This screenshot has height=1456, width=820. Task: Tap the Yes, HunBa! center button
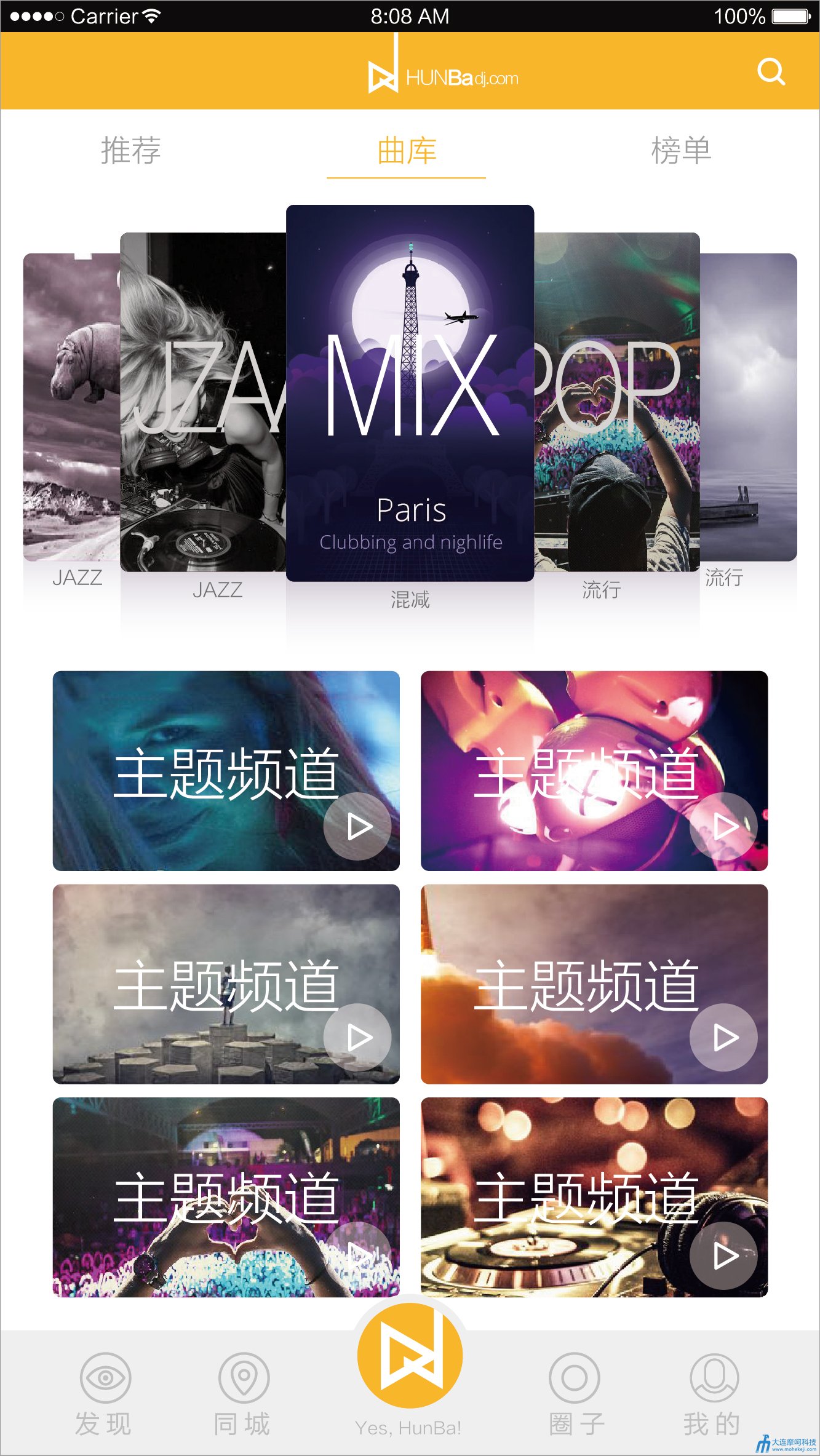[x=410, y=1357]
